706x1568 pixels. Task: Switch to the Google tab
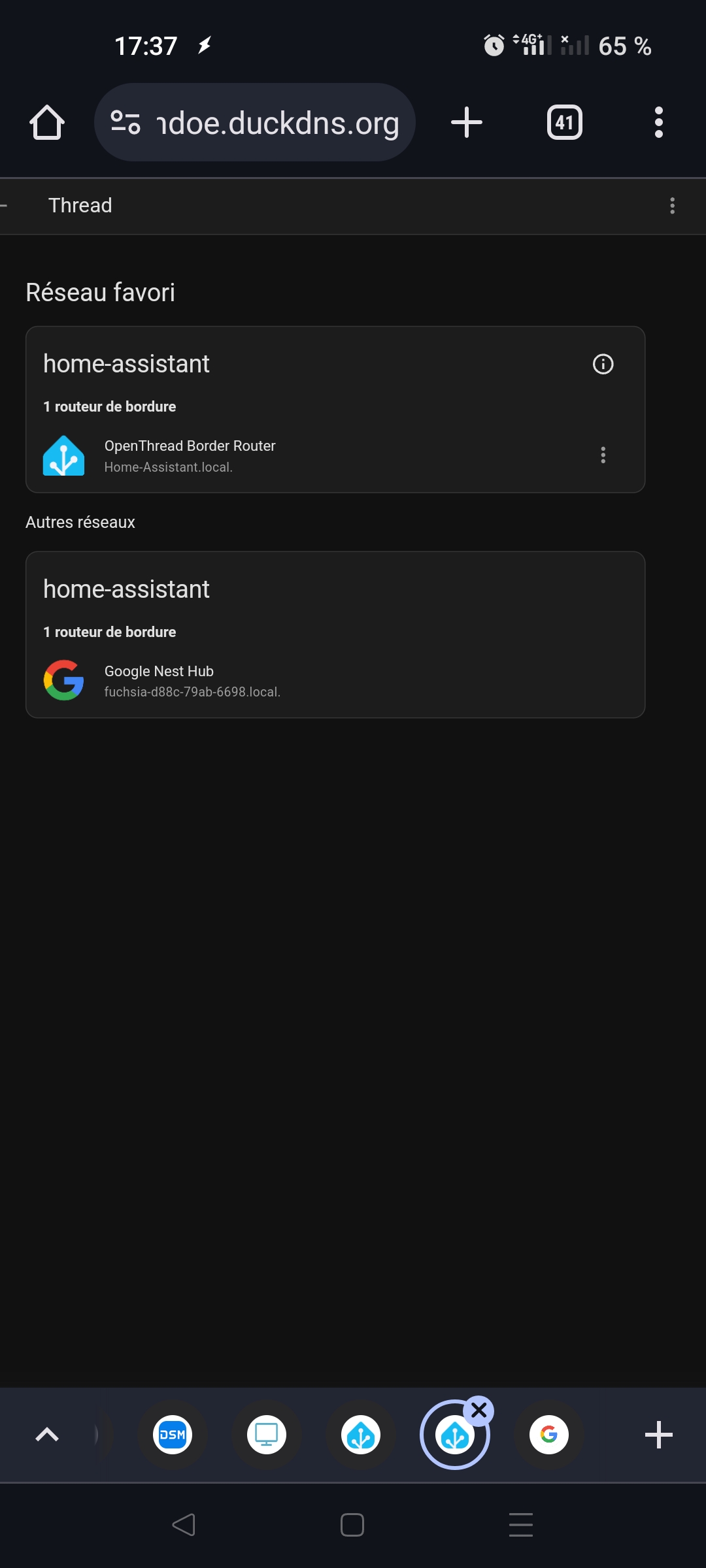(549, 1435)
